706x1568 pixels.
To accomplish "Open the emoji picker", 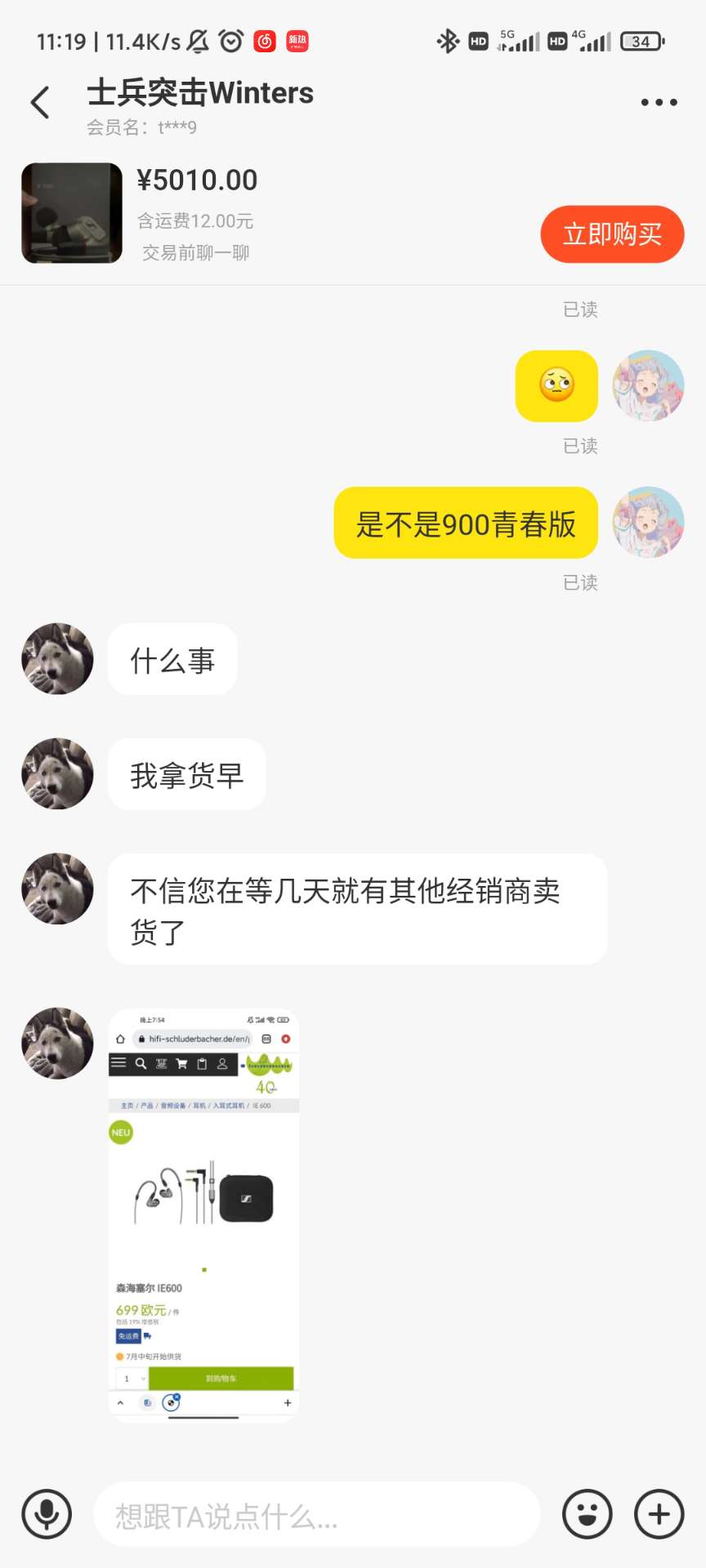I will click(x=587, y=1514).
